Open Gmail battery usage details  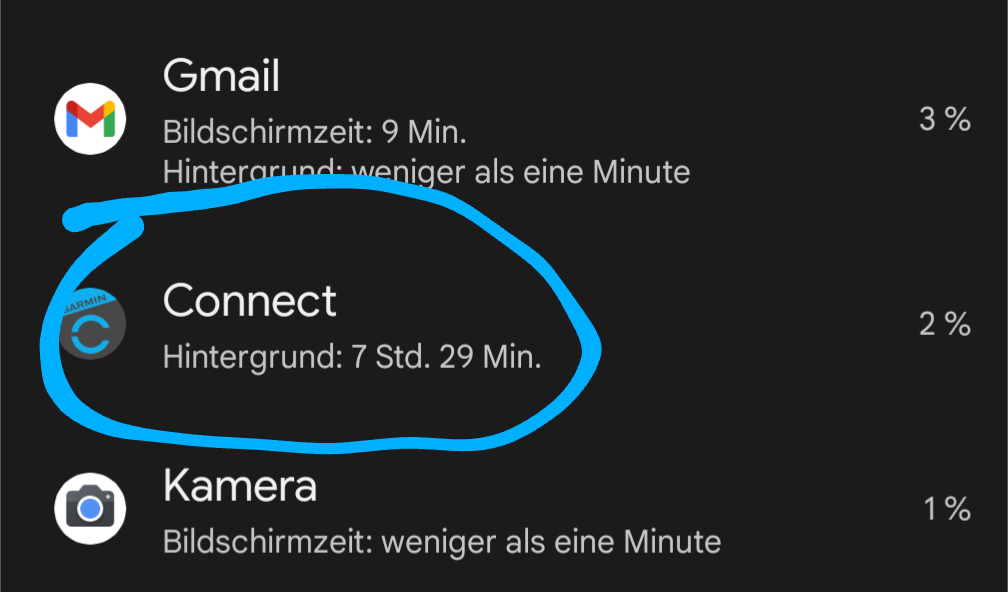coord(504,120)
